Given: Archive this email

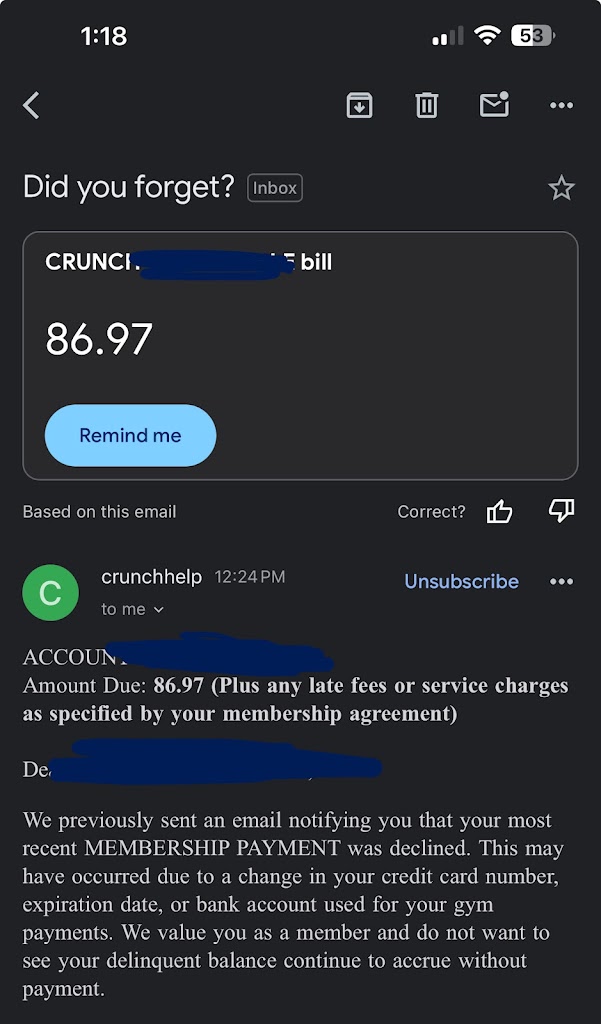Looking at the screenshot, I should click(360, 105).
